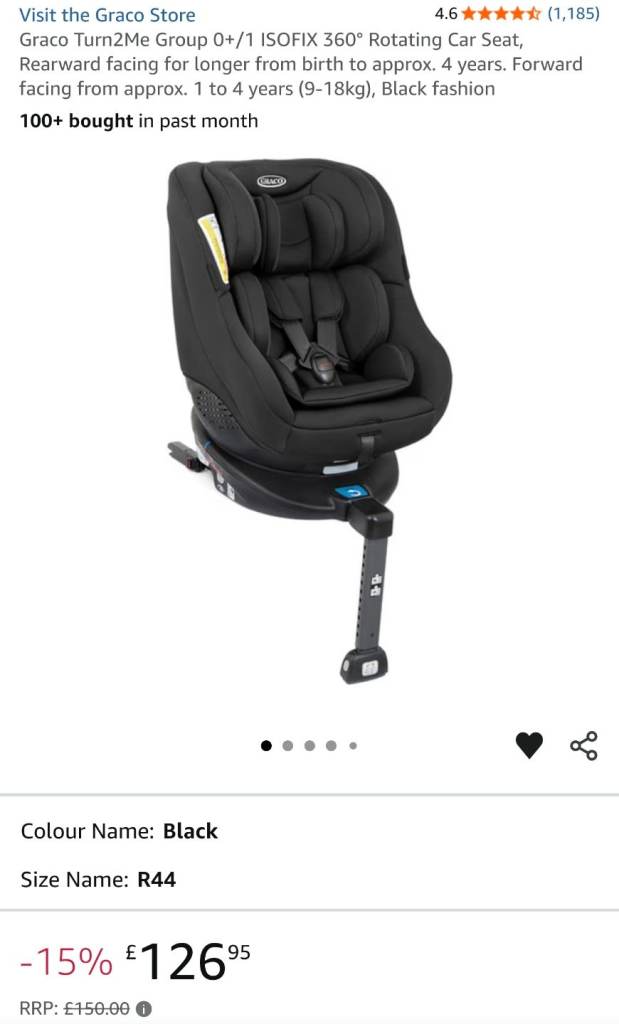View RRP info icon details
The width and height of the screenshot is (619, 1024).
[x=143, y=1009]
